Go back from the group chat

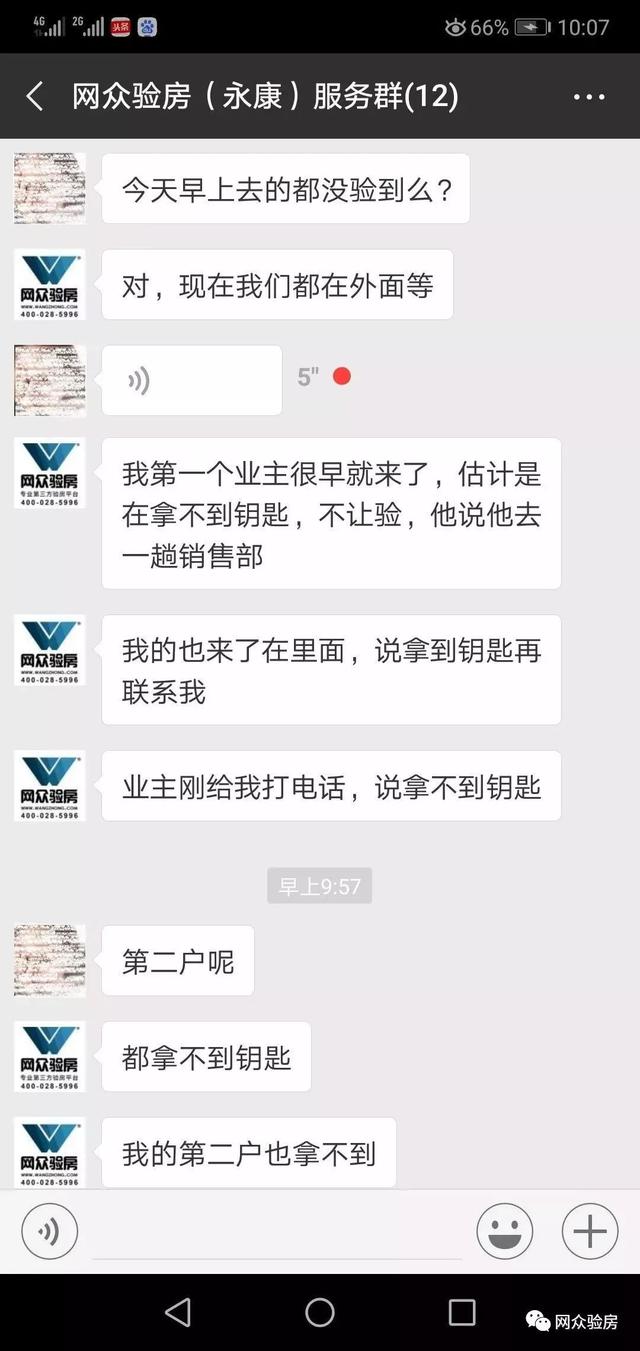[35, 97]
